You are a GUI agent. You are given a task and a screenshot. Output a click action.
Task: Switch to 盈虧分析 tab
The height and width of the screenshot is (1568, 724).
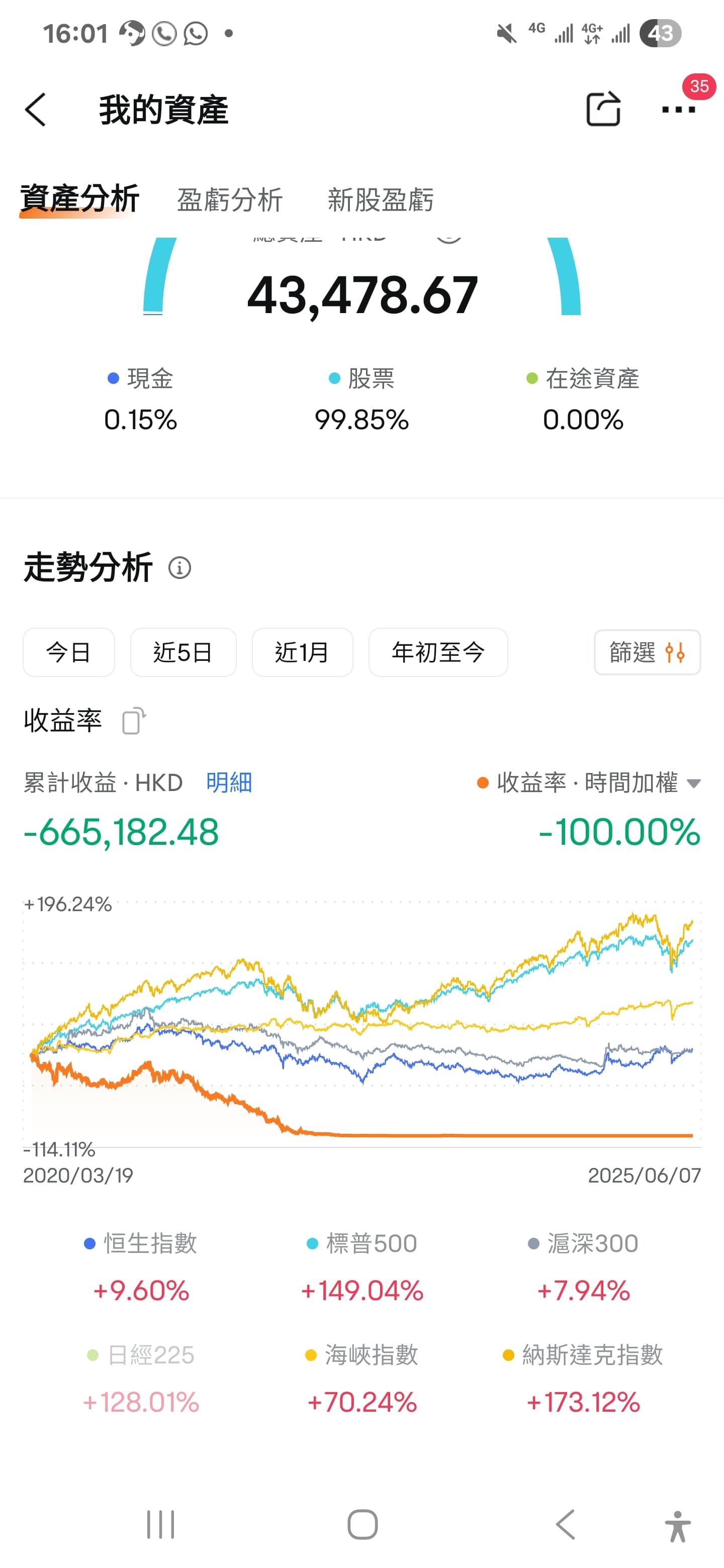[x=230, y=200]
